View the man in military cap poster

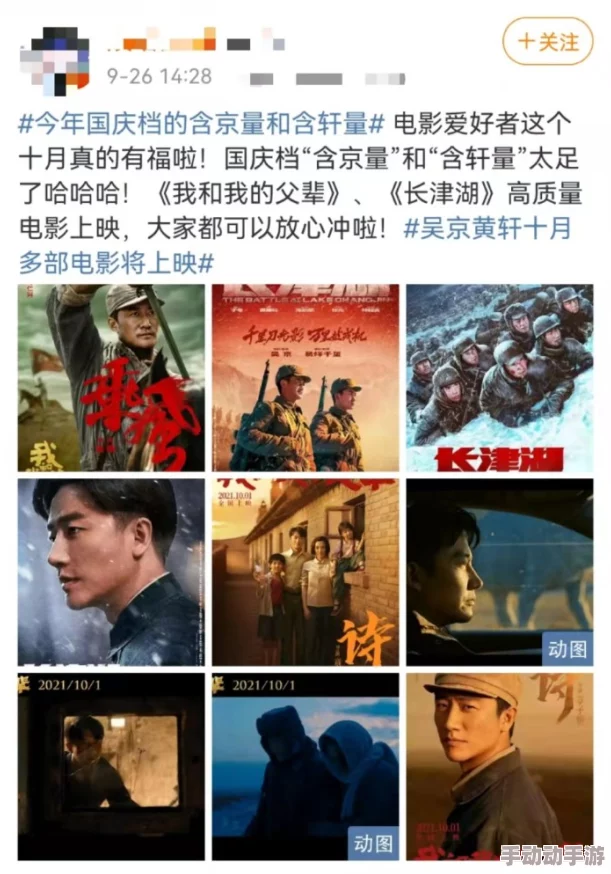(x=499, y=765)
